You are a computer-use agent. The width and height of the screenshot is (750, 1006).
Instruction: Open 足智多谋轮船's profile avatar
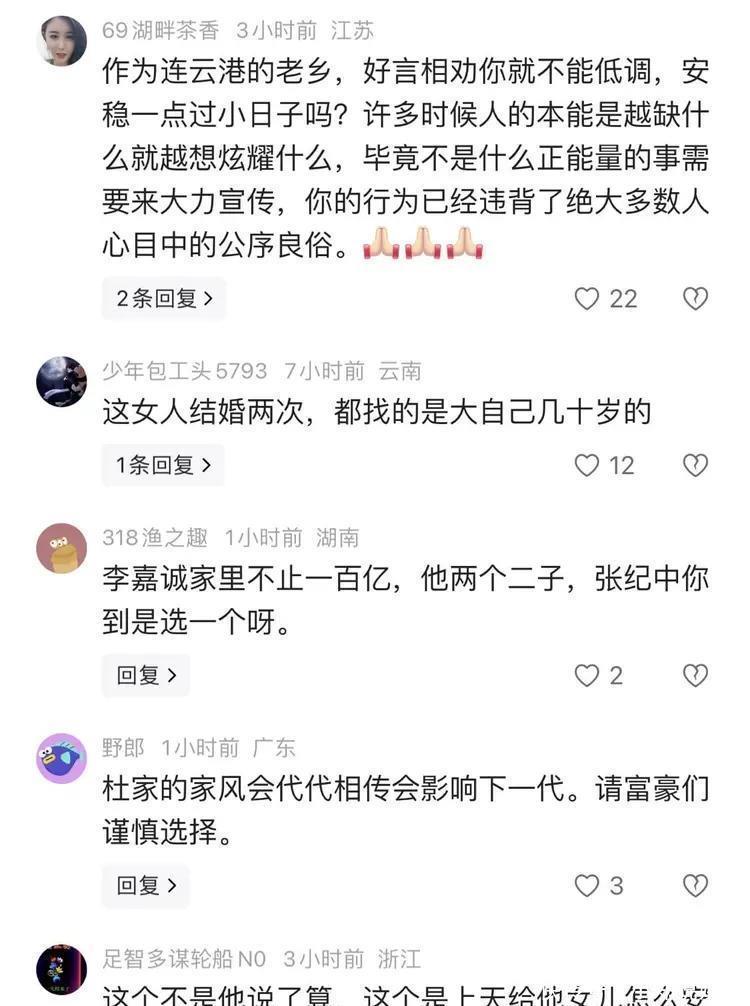[61, 968]
